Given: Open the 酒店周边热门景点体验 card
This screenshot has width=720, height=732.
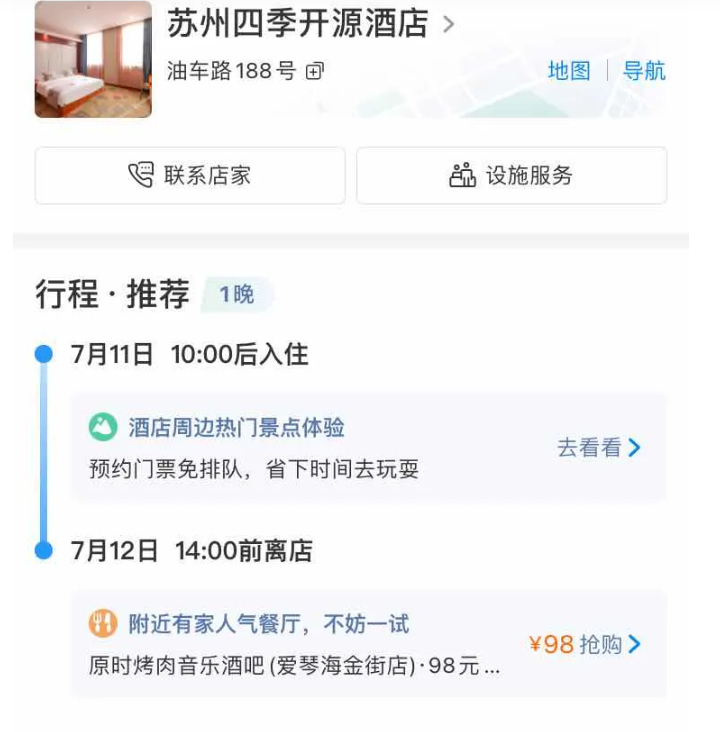Looking at the screenshot, I should 368,448.
